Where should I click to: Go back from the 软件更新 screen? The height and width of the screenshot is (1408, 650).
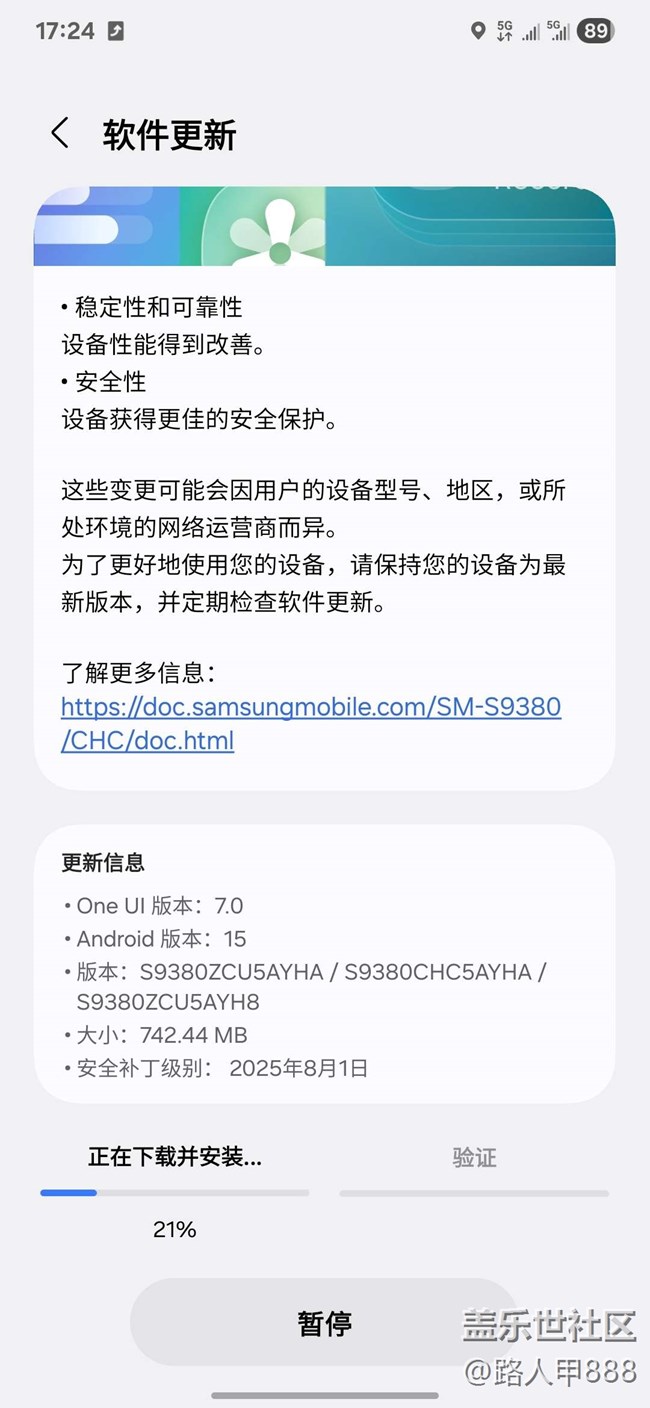(x=60, y=133)
